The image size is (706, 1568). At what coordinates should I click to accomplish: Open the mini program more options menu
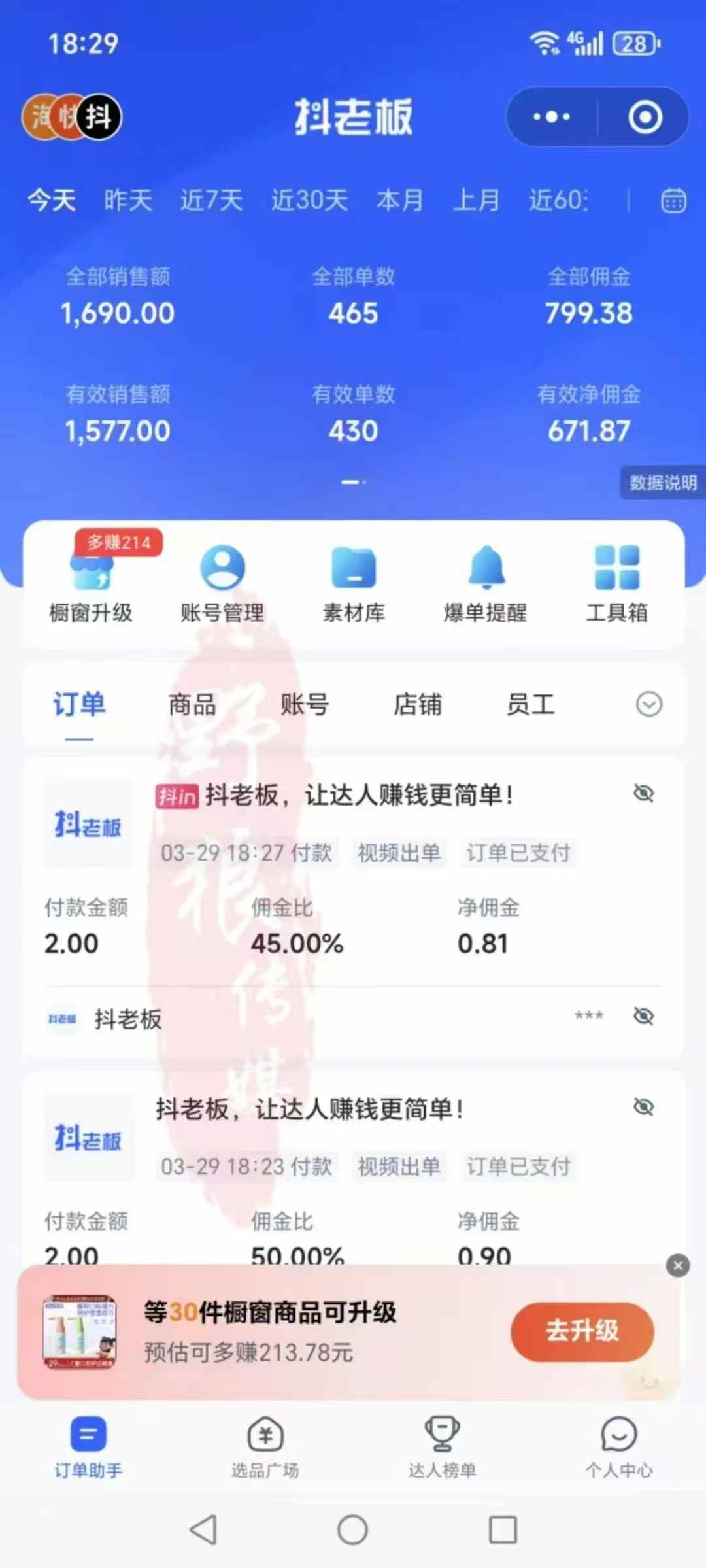point(552,118)
